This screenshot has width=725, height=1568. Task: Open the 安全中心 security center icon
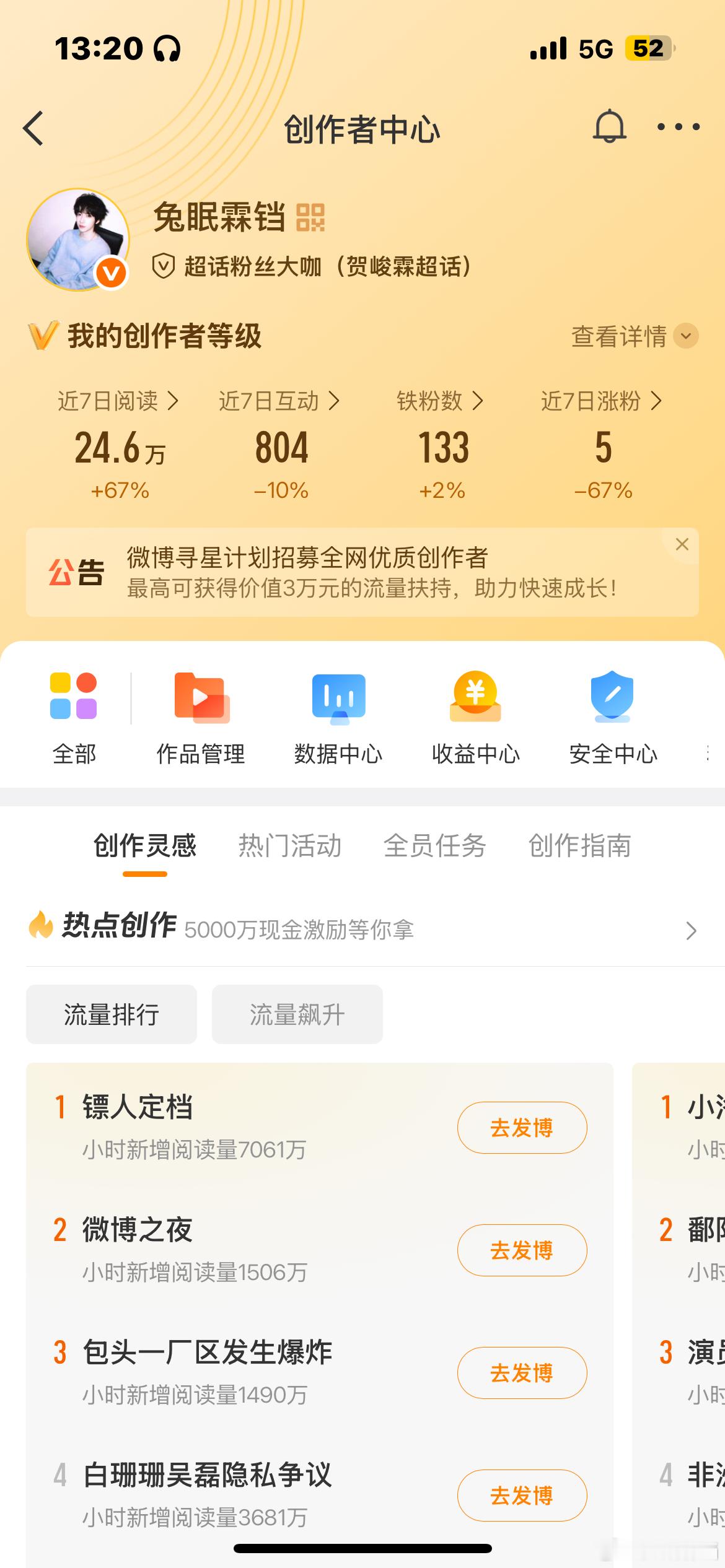click(x=613, y=715)
